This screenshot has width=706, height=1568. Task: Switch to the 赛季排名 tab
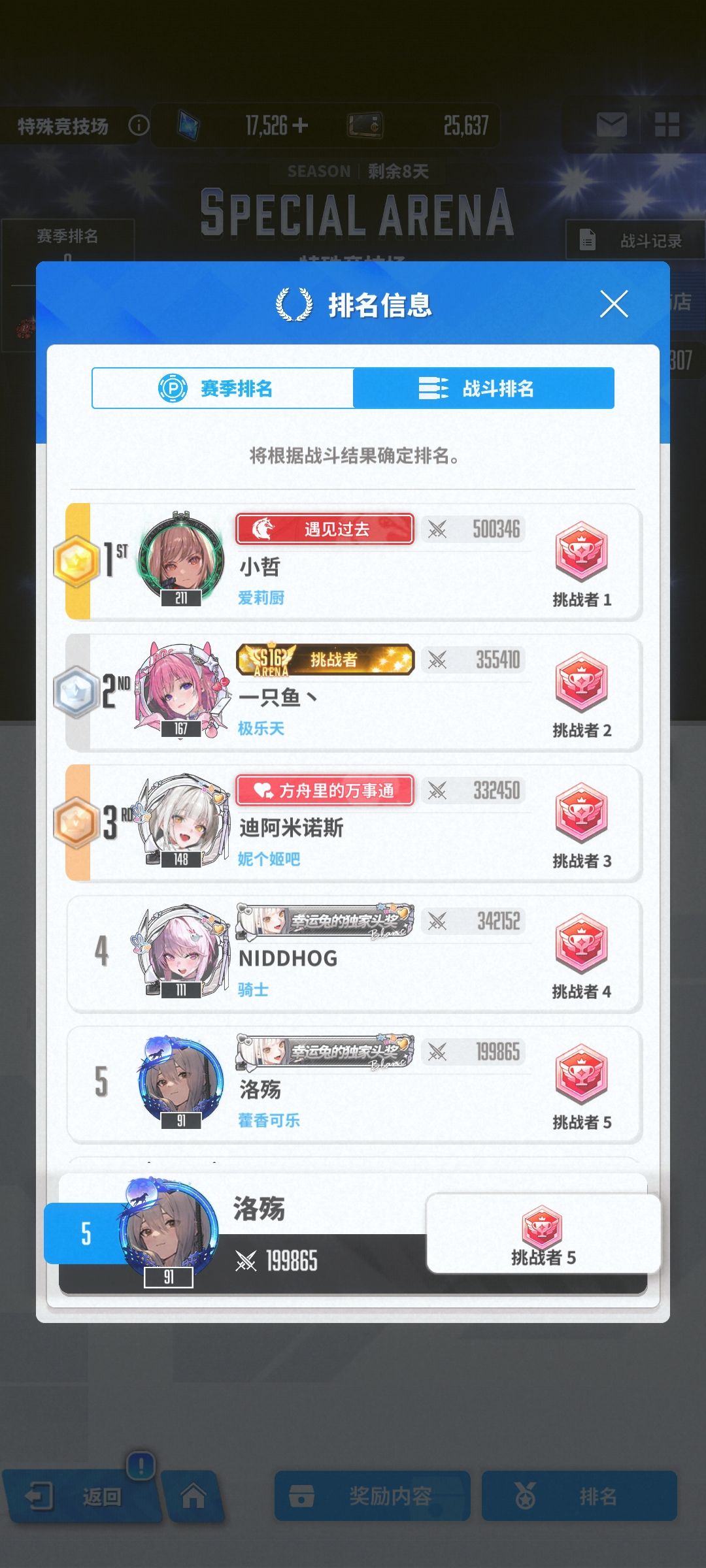tap(223, 388)
